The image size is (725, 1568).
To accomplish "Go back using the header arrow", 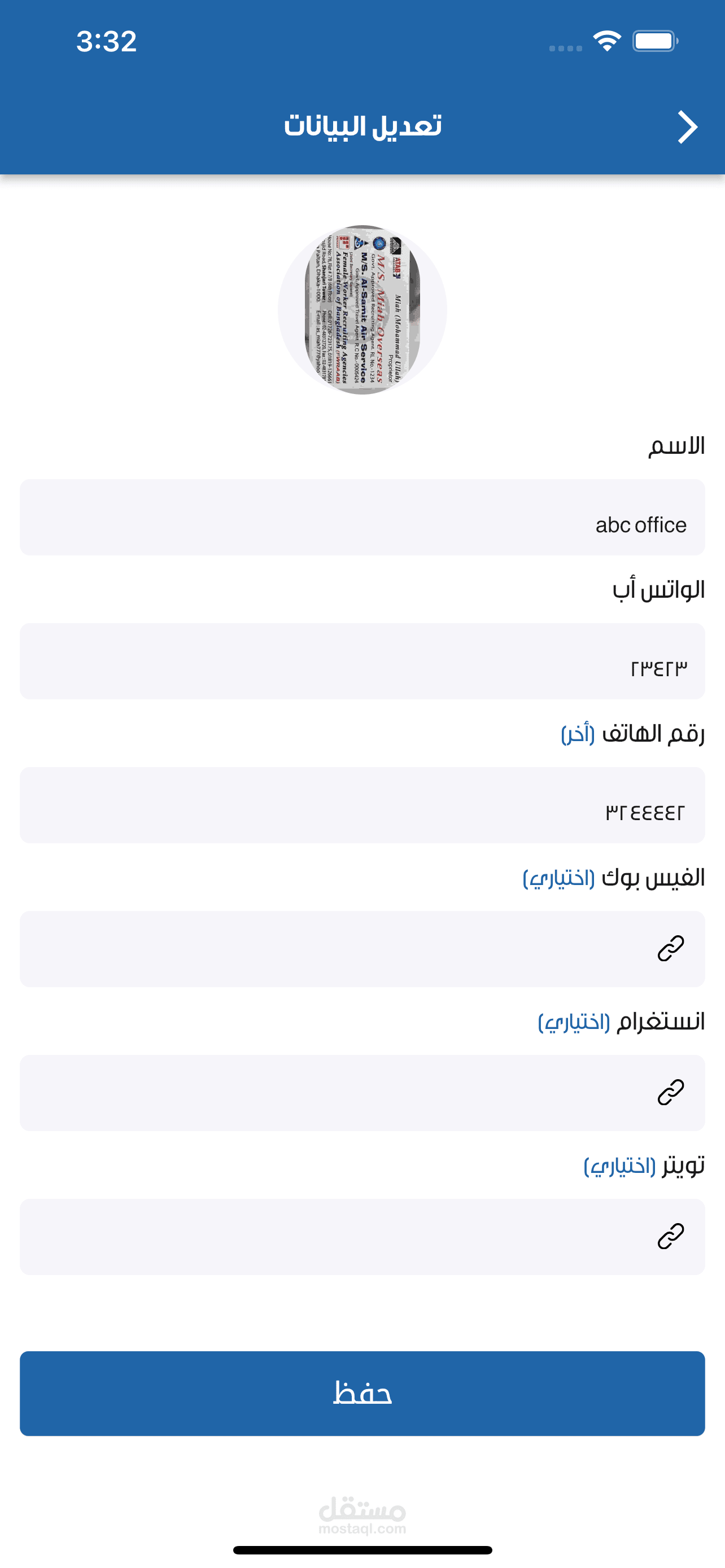I will (687, 127).
